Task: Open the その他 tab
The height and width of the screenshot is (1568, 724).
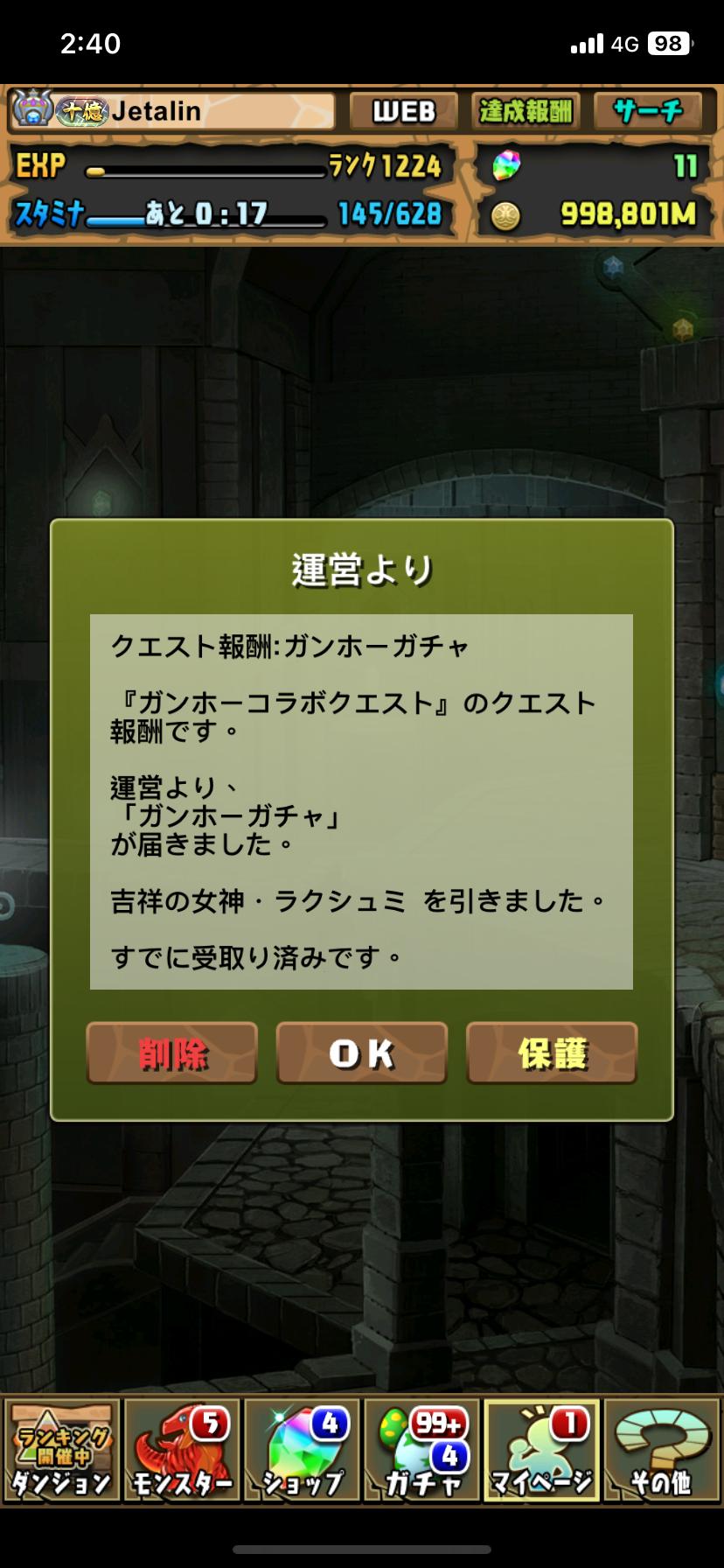Action: (x=662, y=1450)
